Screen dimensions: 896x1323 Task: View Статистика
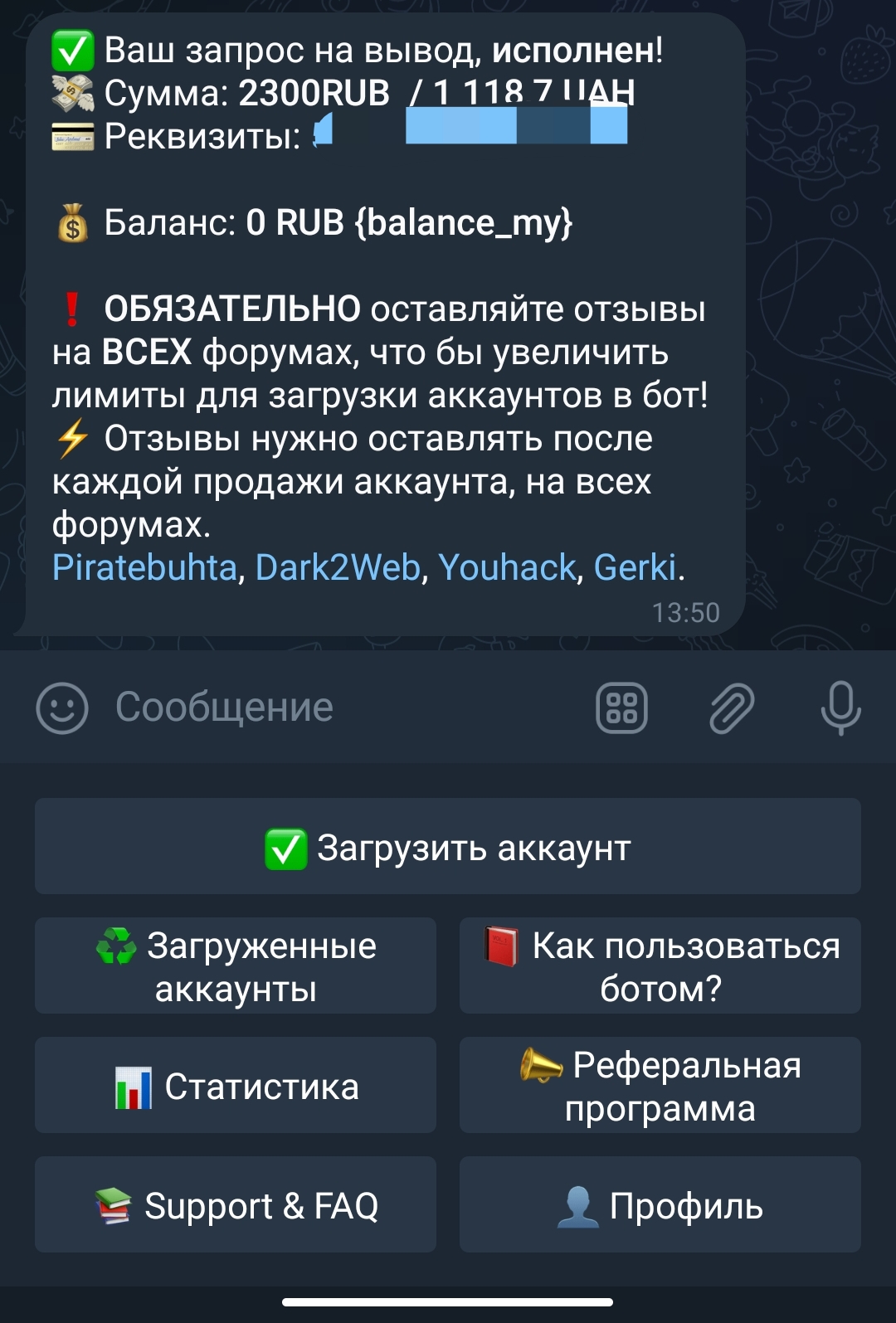click(x=236, y=1086)
